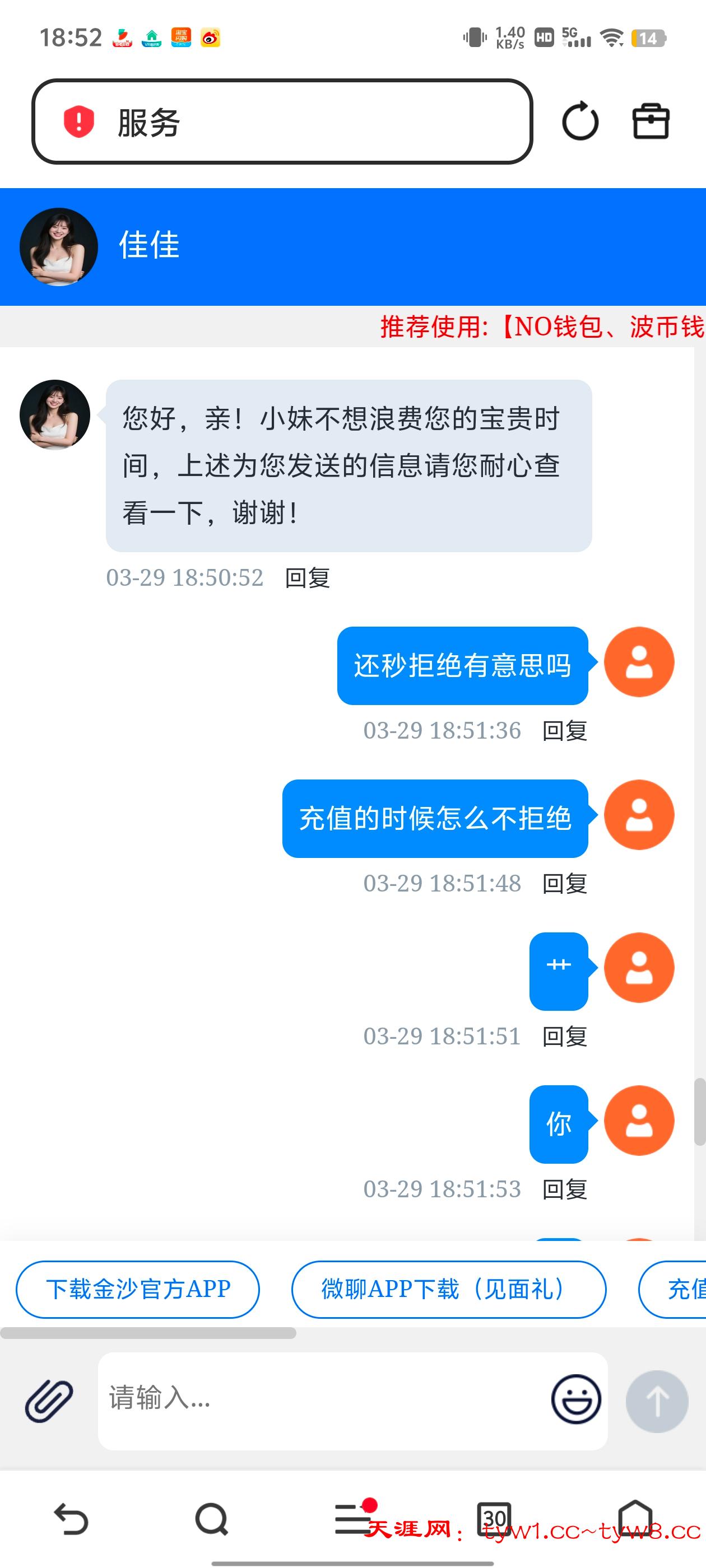Go back using the bottom back arrow

point(72,1519)
